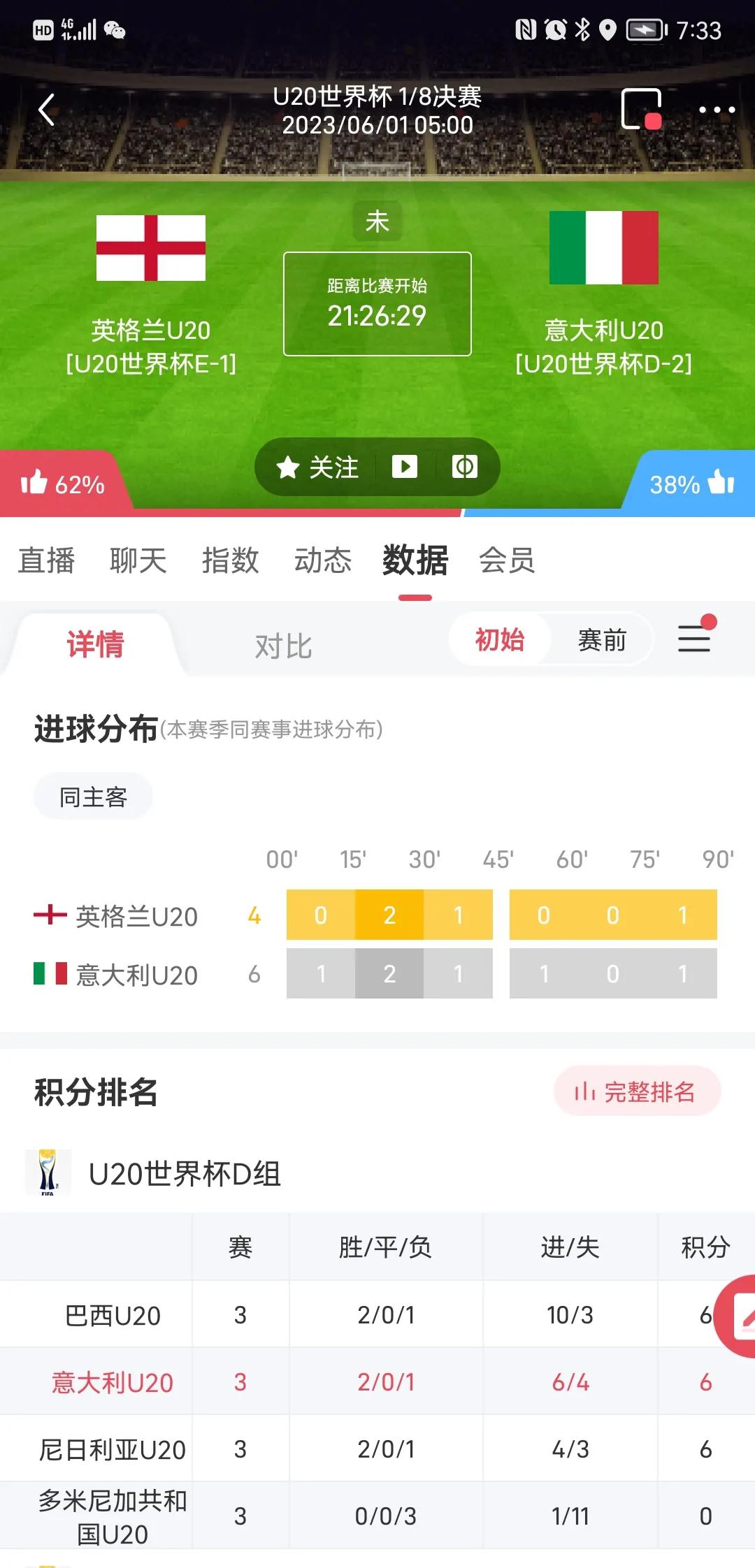Tap the play video icon beside 关注

click(405, 467)
